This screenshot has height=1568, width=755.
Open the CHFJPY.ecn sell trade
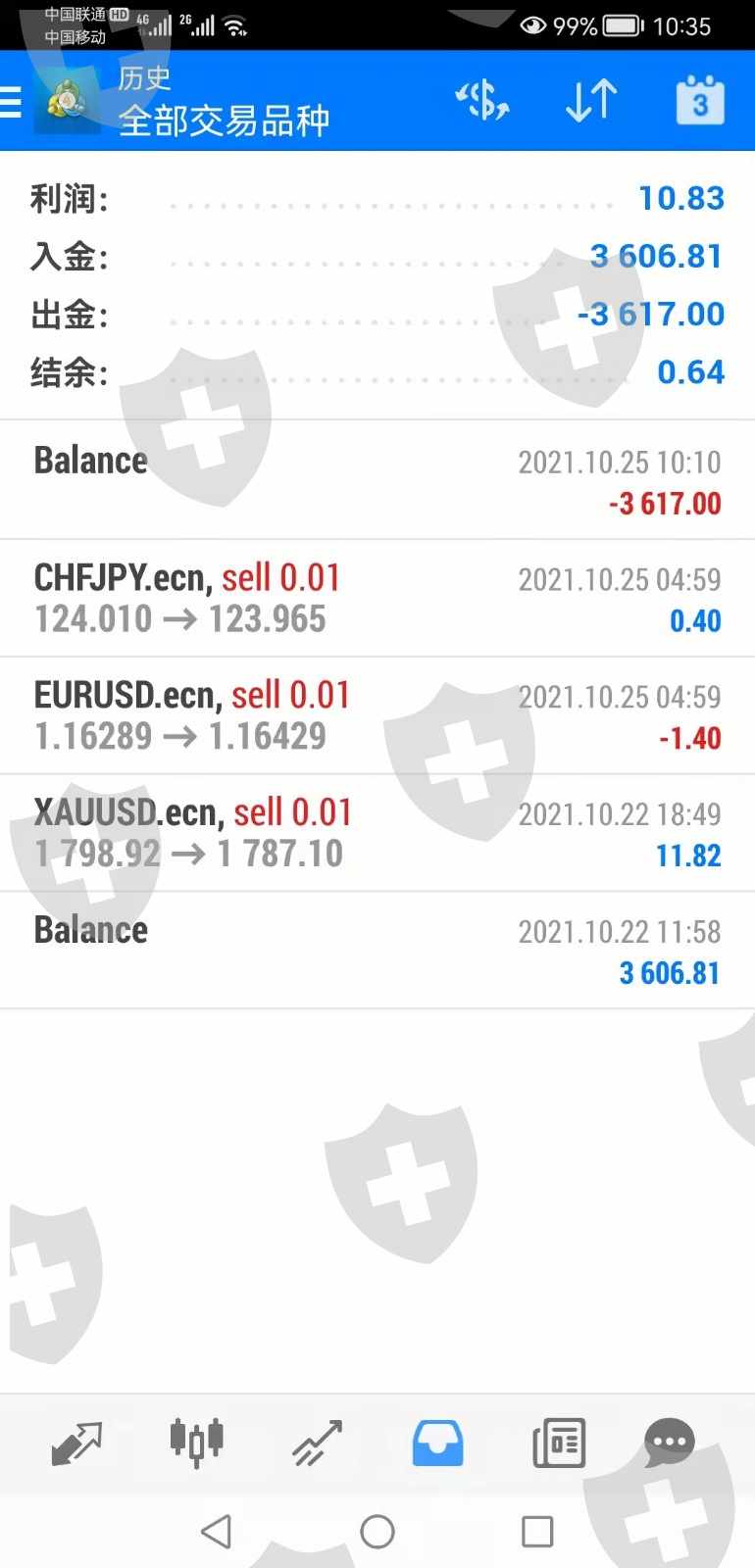377,598
